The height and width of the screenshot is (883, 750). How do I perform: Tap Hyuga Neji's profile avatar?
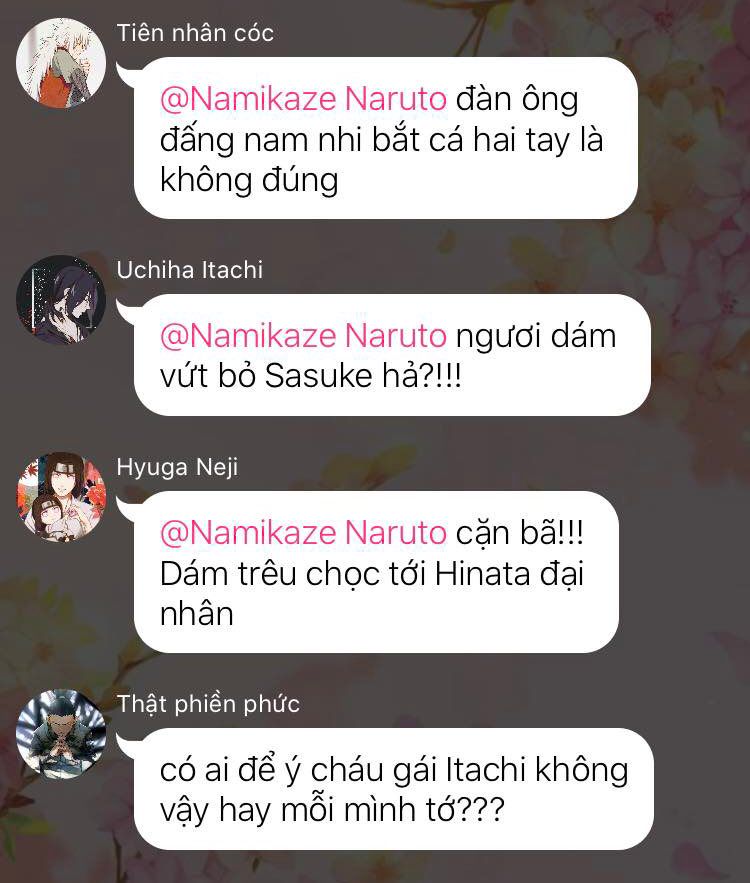(x=61, y=497)
